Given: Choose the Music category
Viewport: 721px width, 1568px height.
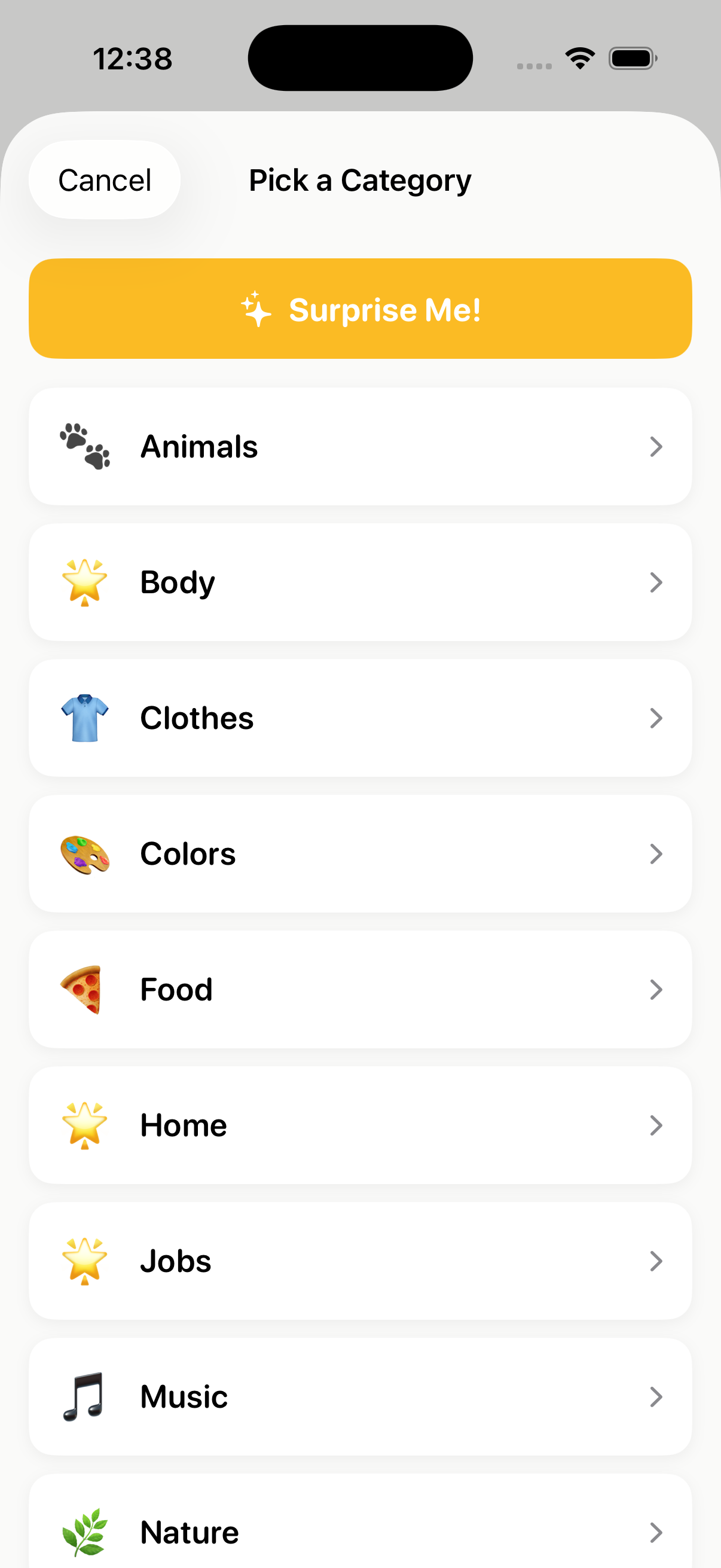Looking at the screenshot, I should click(x=360, y=1396).
